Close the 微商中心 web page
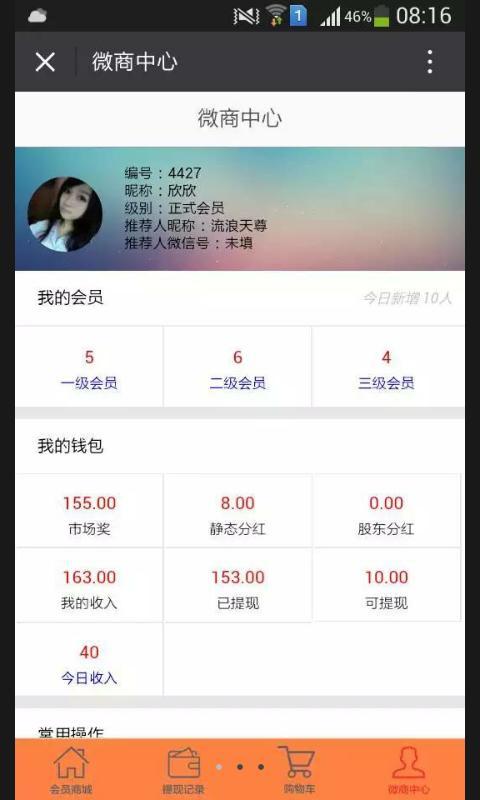Viewport: 480px width, 800px height. click(45, 62)
